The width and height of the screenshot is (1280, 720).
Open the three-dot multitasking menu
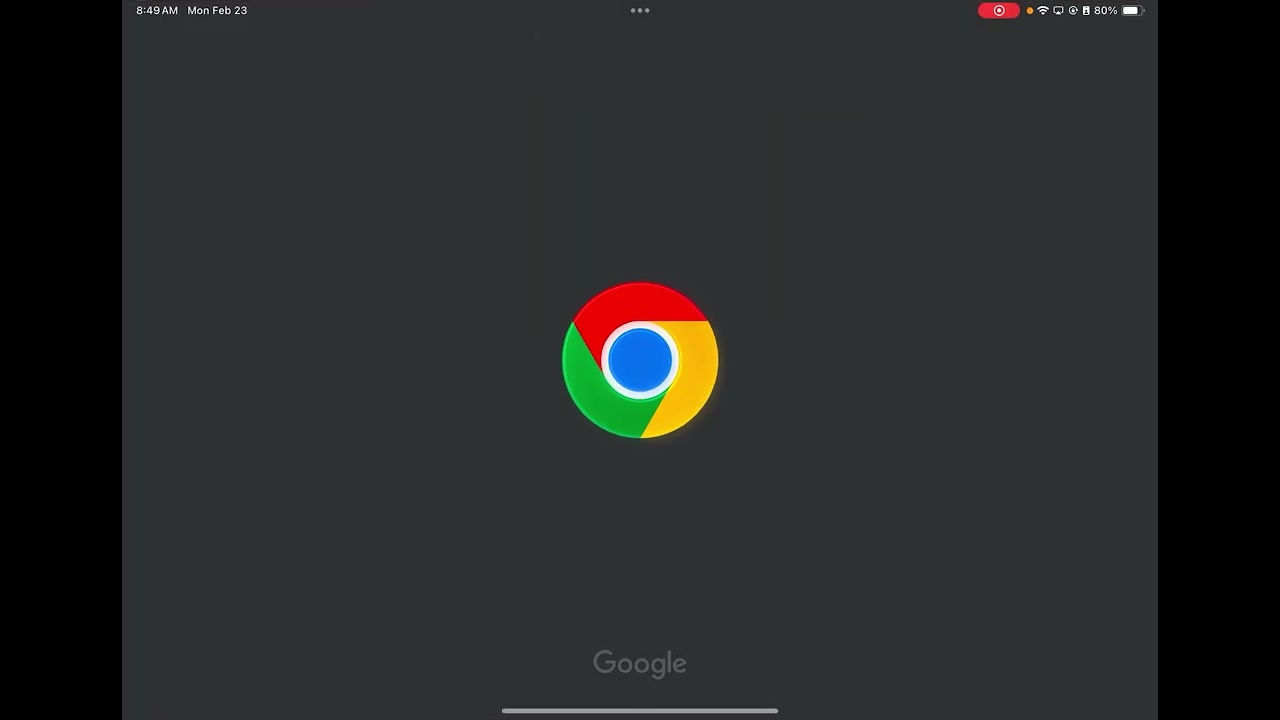(640, 11)
